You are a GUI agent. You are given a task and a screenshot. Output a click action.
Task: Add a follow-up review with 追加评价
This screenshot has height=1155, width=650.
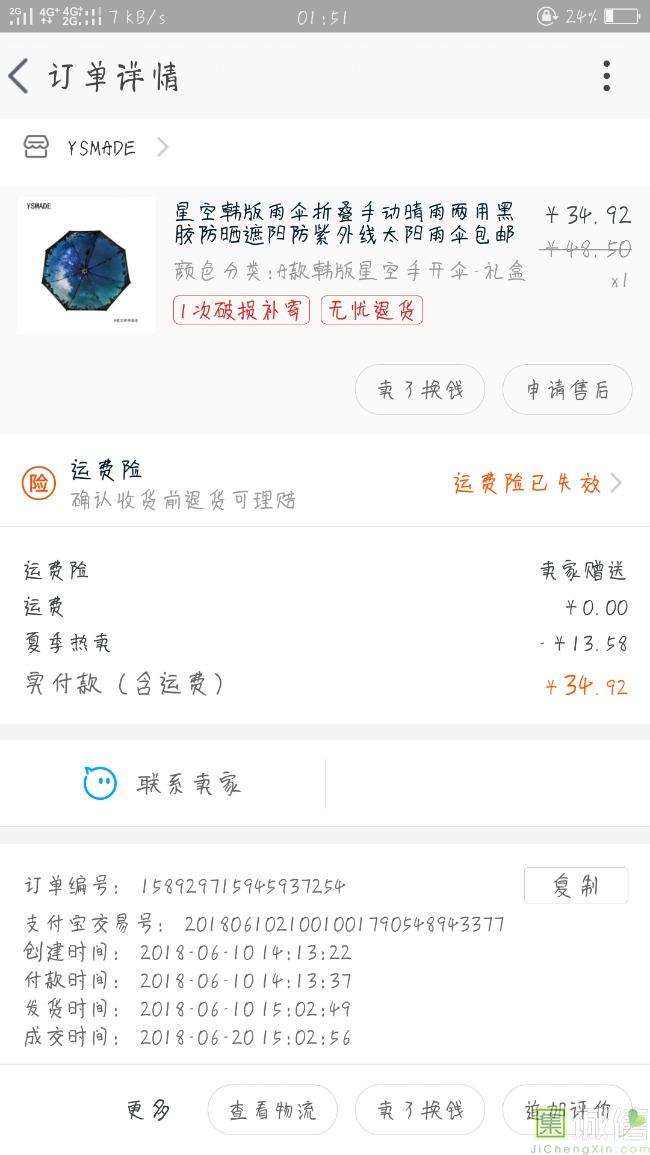coord(567,1109)
